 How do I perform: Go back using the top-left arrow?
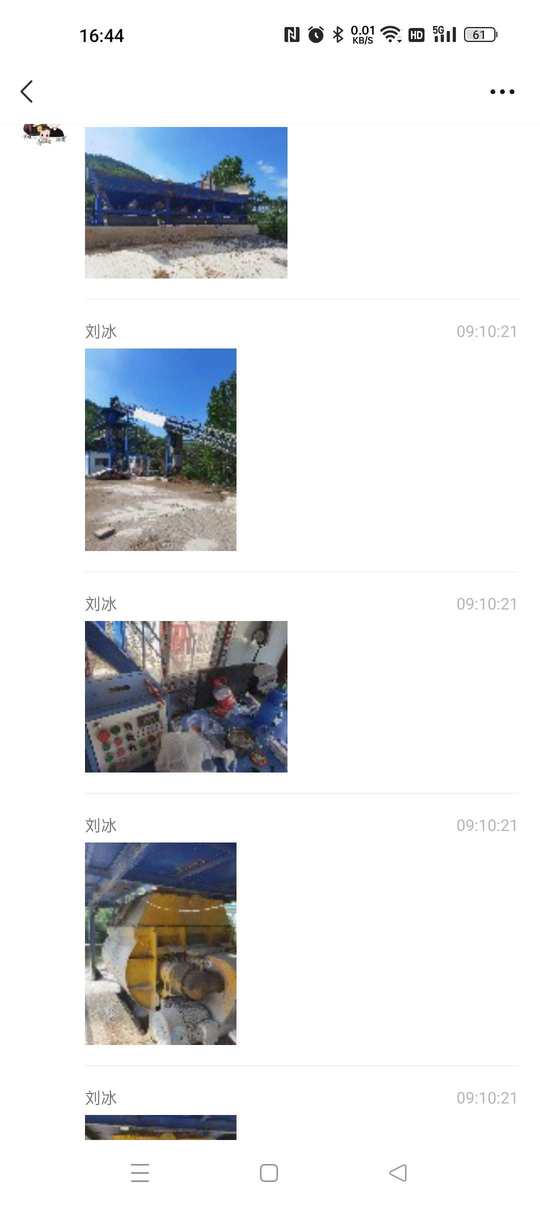point(26,92)
